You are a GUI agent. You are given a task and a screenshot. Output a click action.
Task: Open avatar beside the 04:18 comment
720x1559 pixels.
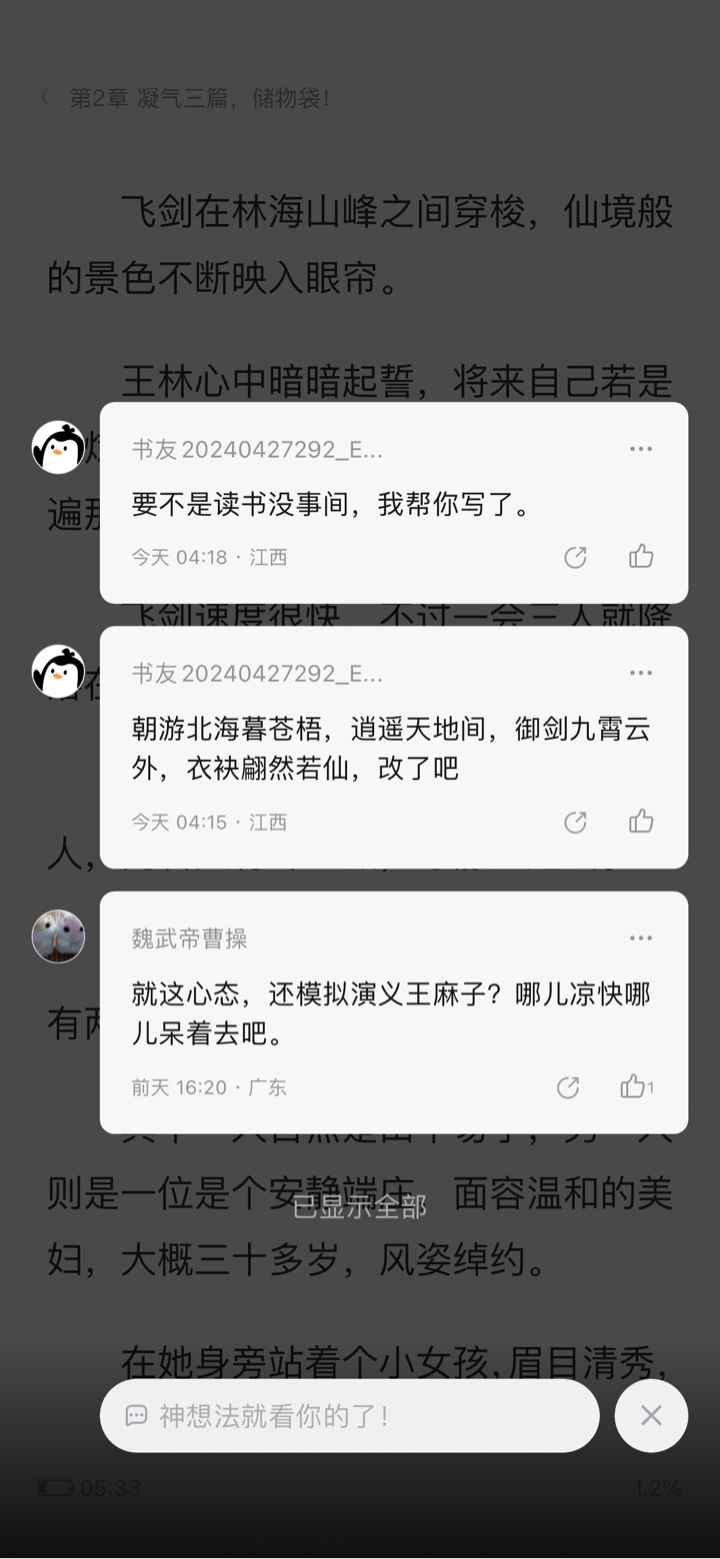(x=58, y=447)
